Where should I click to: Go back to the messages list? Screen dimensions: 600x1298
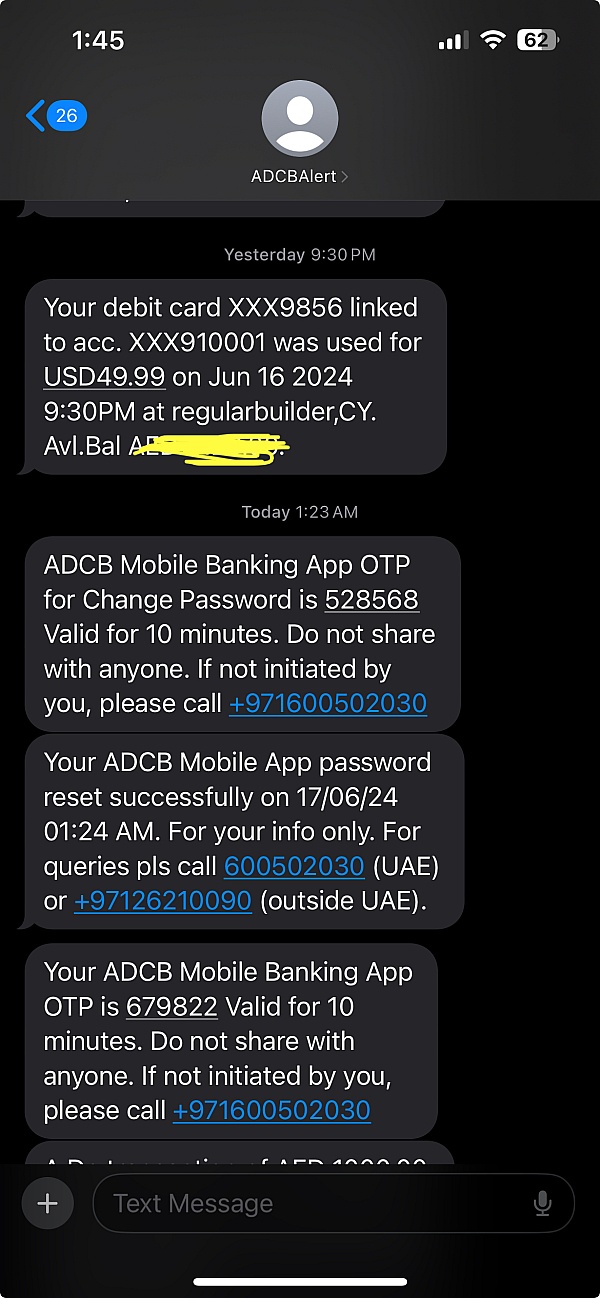[56, 116]
